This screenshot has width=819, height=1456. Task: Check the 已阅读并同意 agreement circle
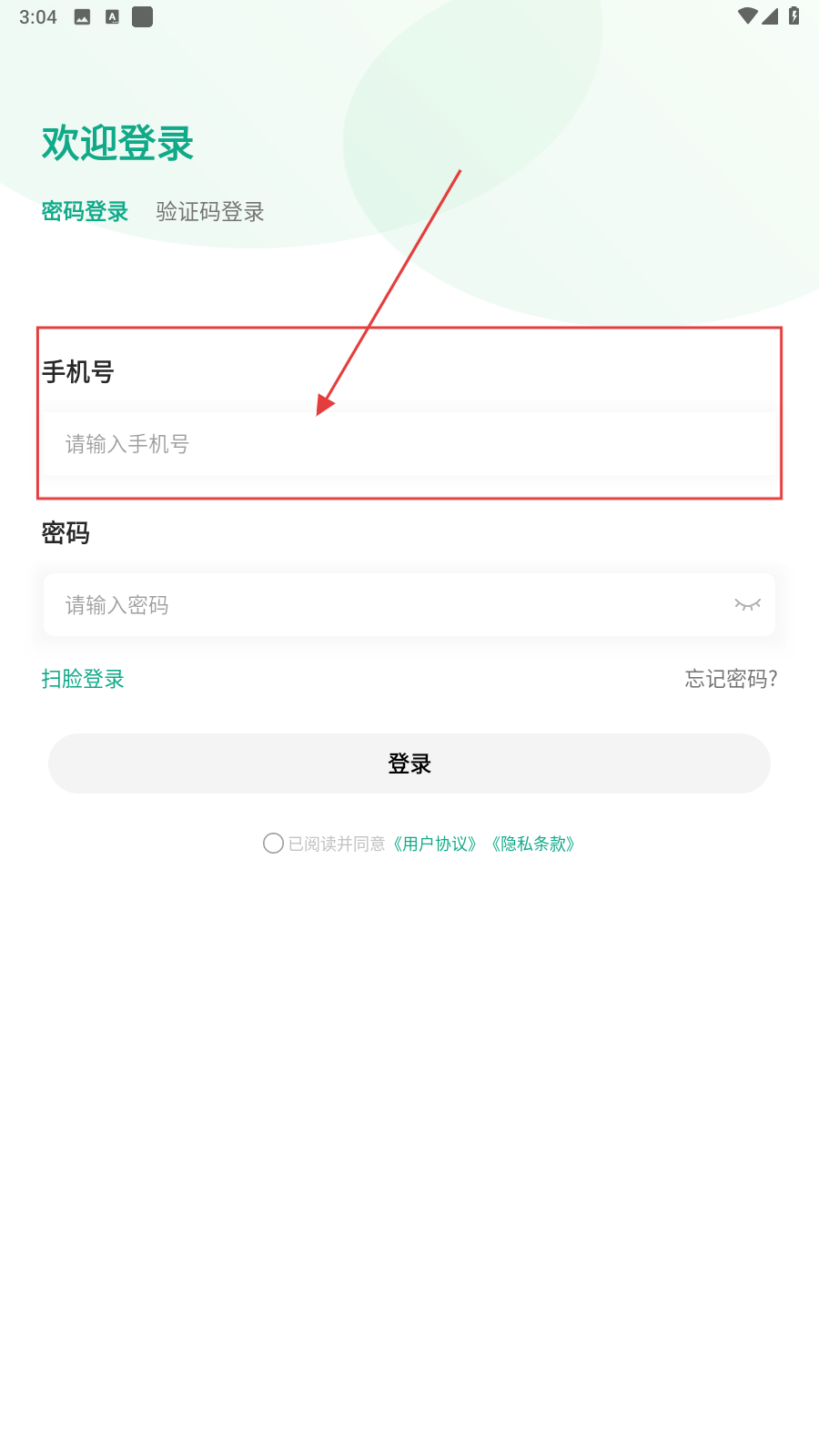(273, 844)
